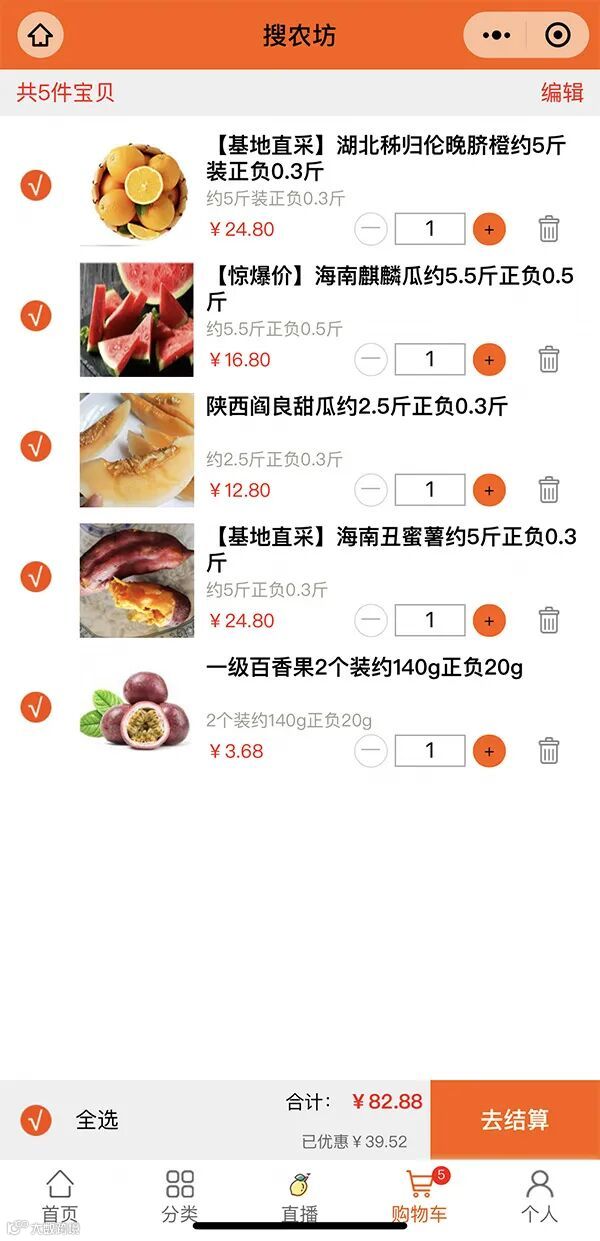
Task: Uncheck the 海南麒麟瓜 item
Action: pos(36,316)
